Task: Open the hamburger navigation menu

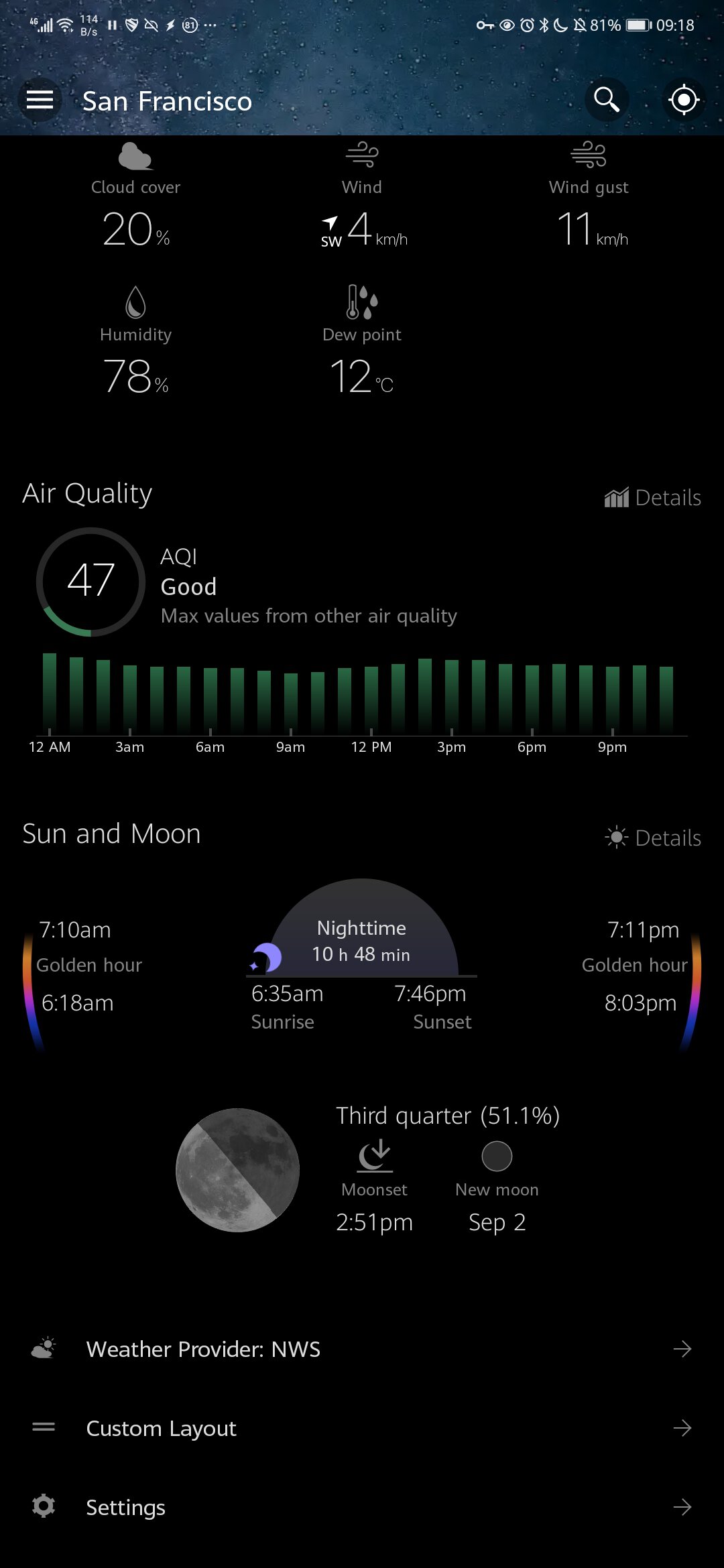Action: click(40, 101)
